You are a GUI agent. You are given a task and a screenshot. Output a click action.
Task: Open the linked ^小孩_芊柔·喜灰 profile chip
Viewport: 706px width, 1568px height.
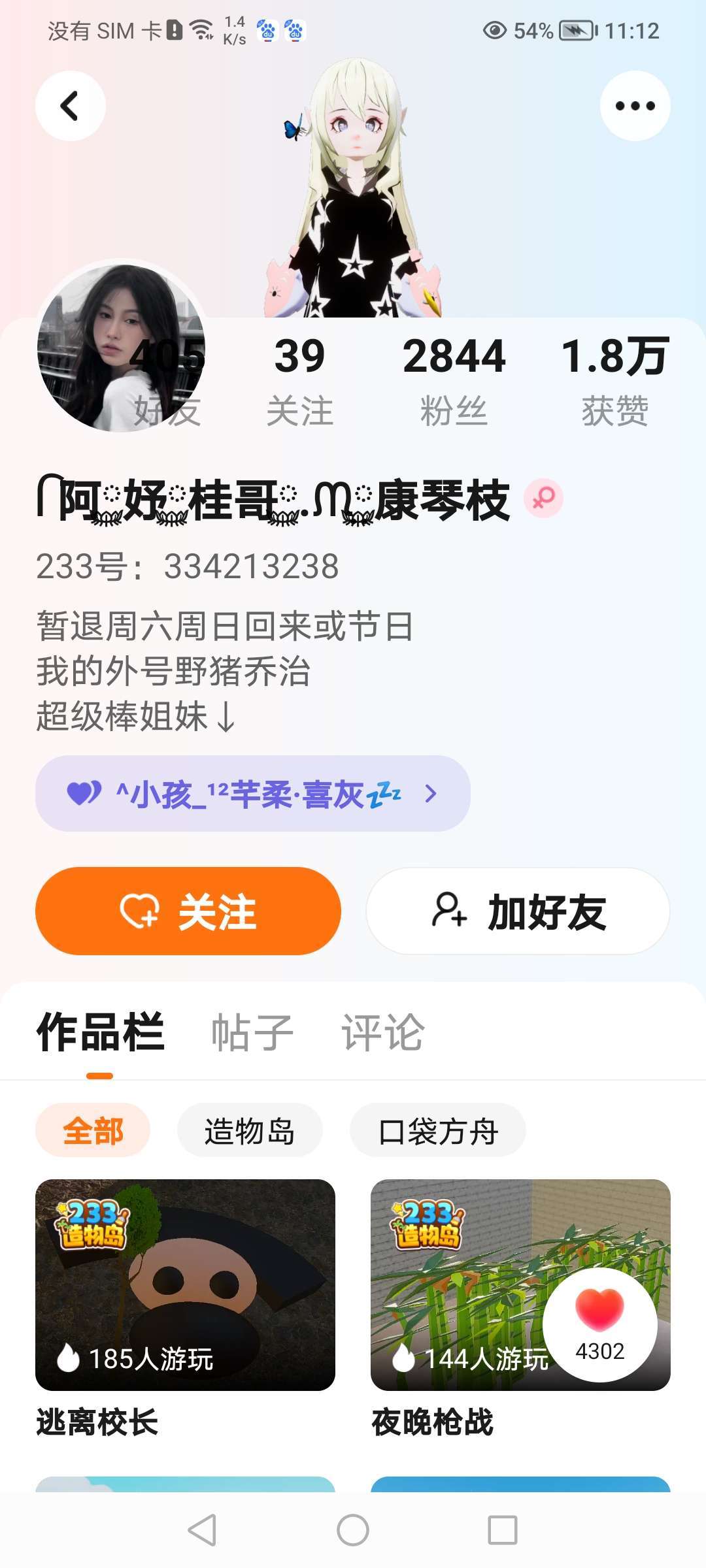pyautogui.click(x=252, y=793)
